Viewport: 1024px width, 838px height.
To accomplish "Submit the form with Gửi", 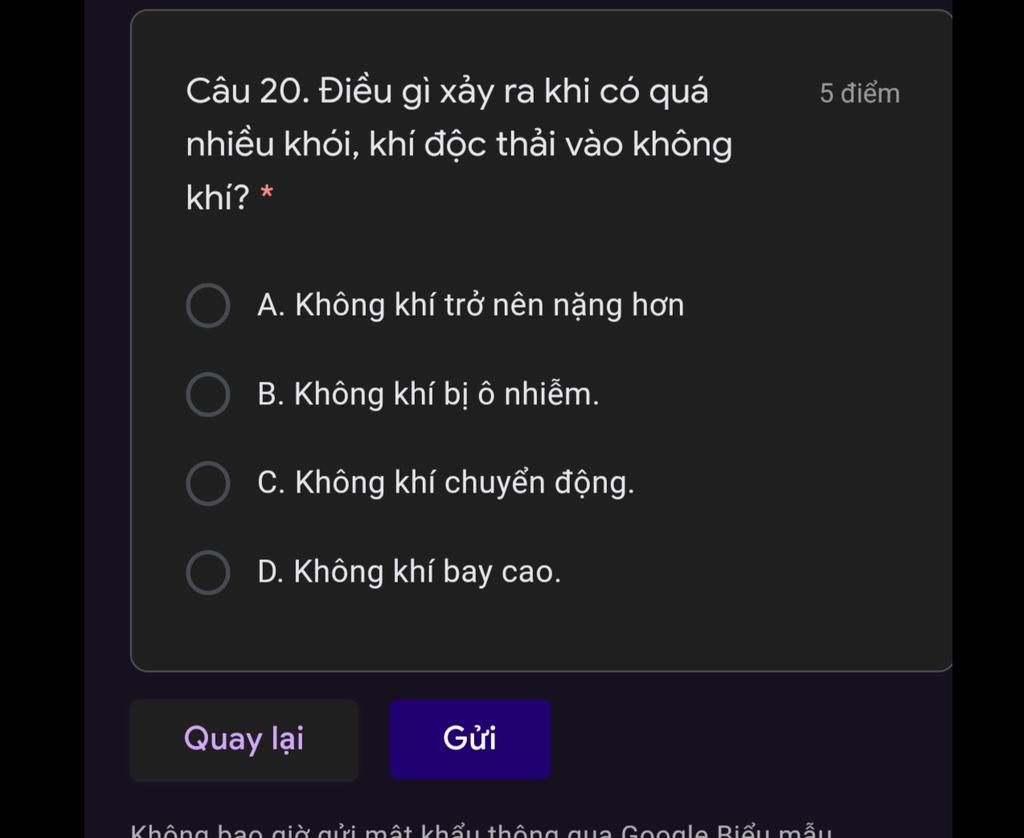I will (x=470, y=740).
